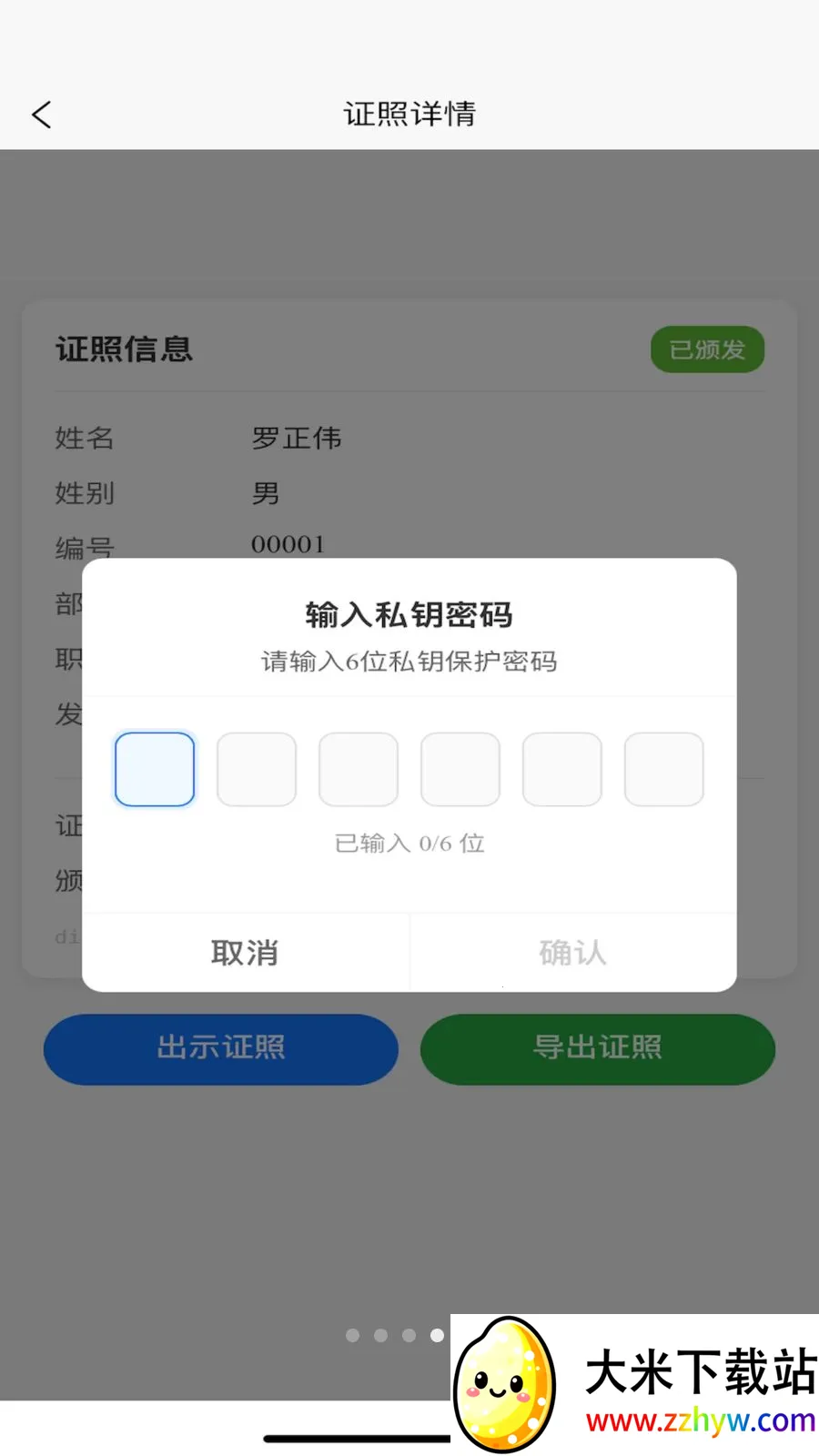Tap the first password digit box

(155, 769)
